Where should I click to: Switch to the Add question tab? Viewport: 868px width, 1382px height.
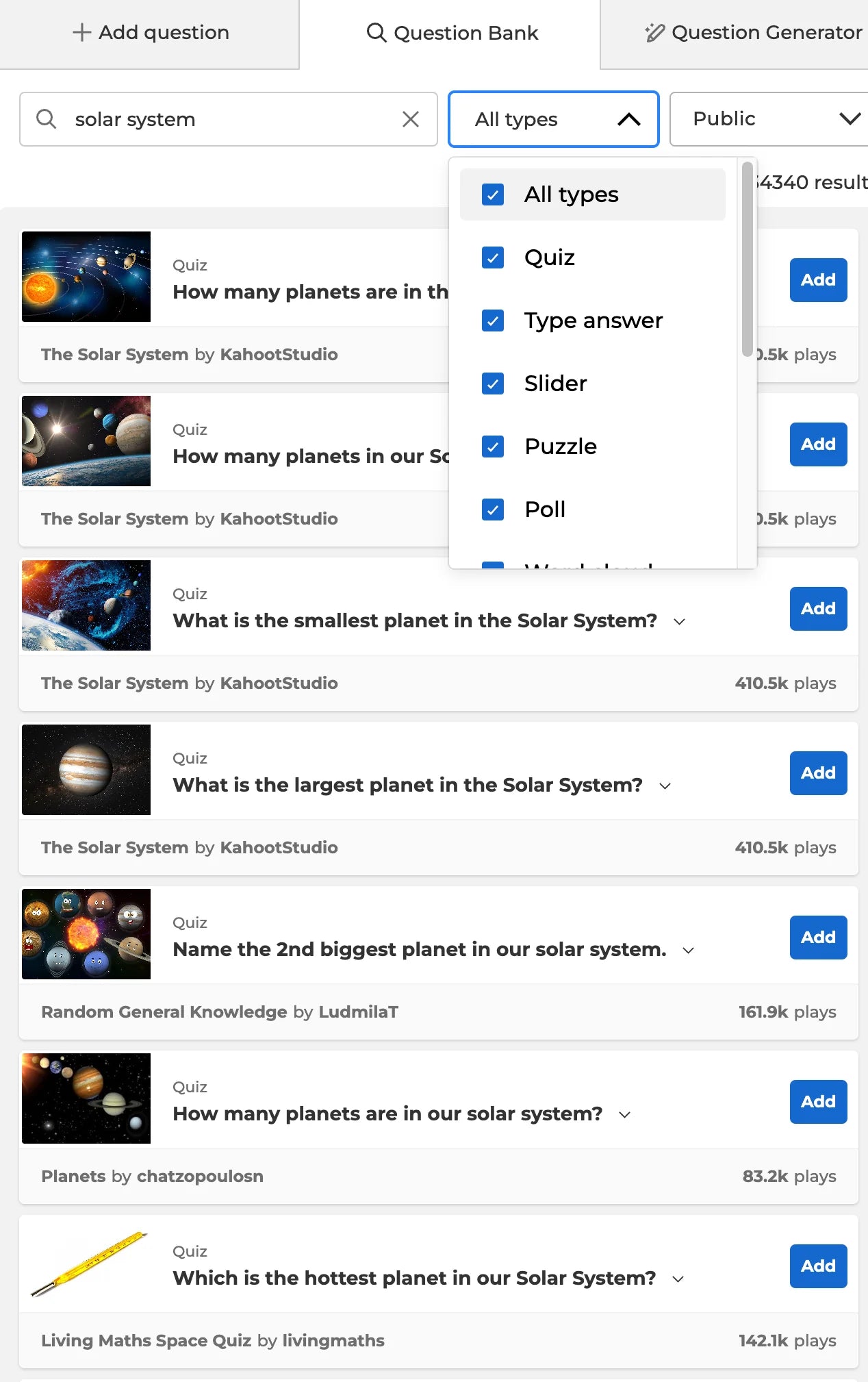pos(151,33)
